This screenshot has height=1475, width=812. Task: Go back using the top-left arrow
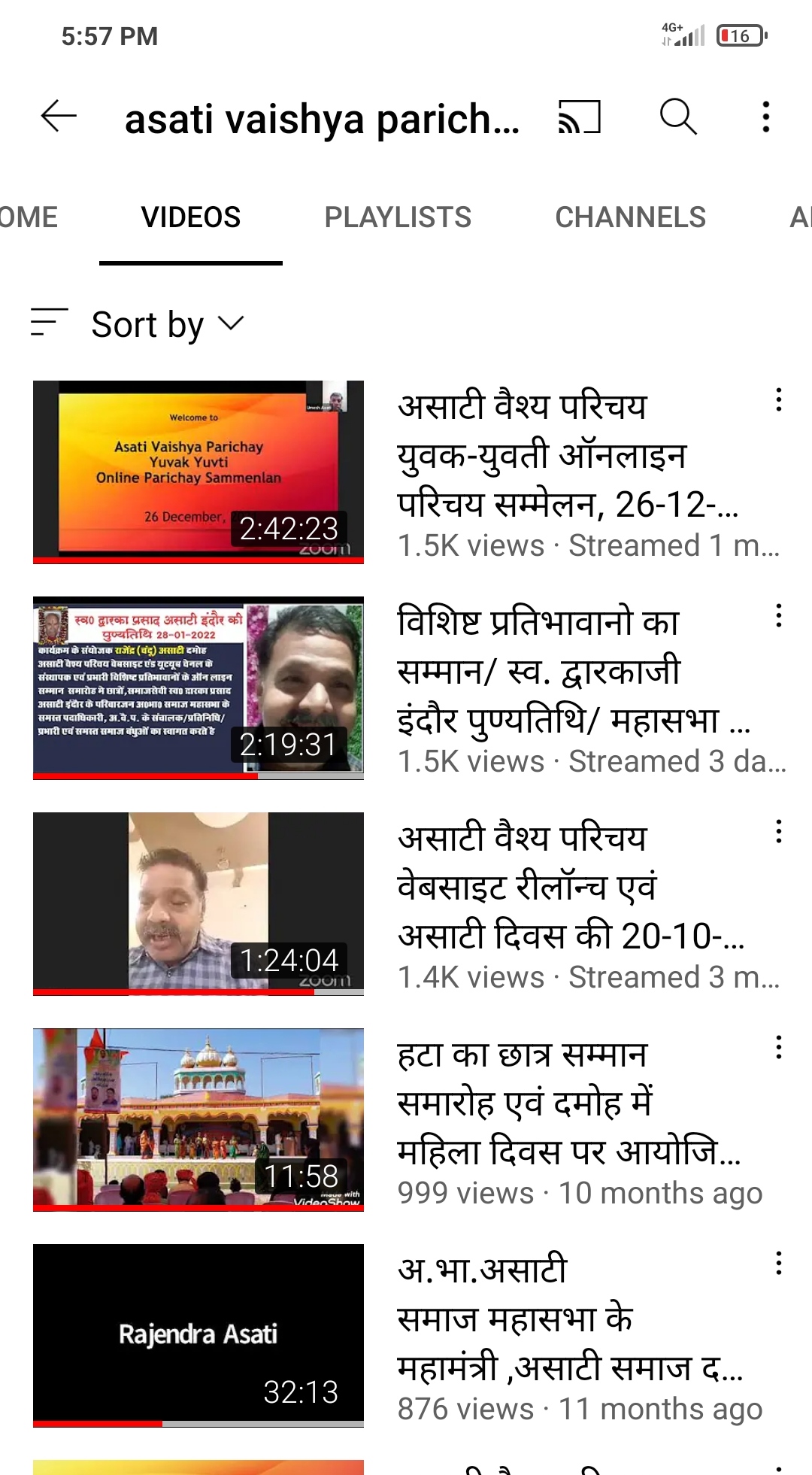coord(59,117)
